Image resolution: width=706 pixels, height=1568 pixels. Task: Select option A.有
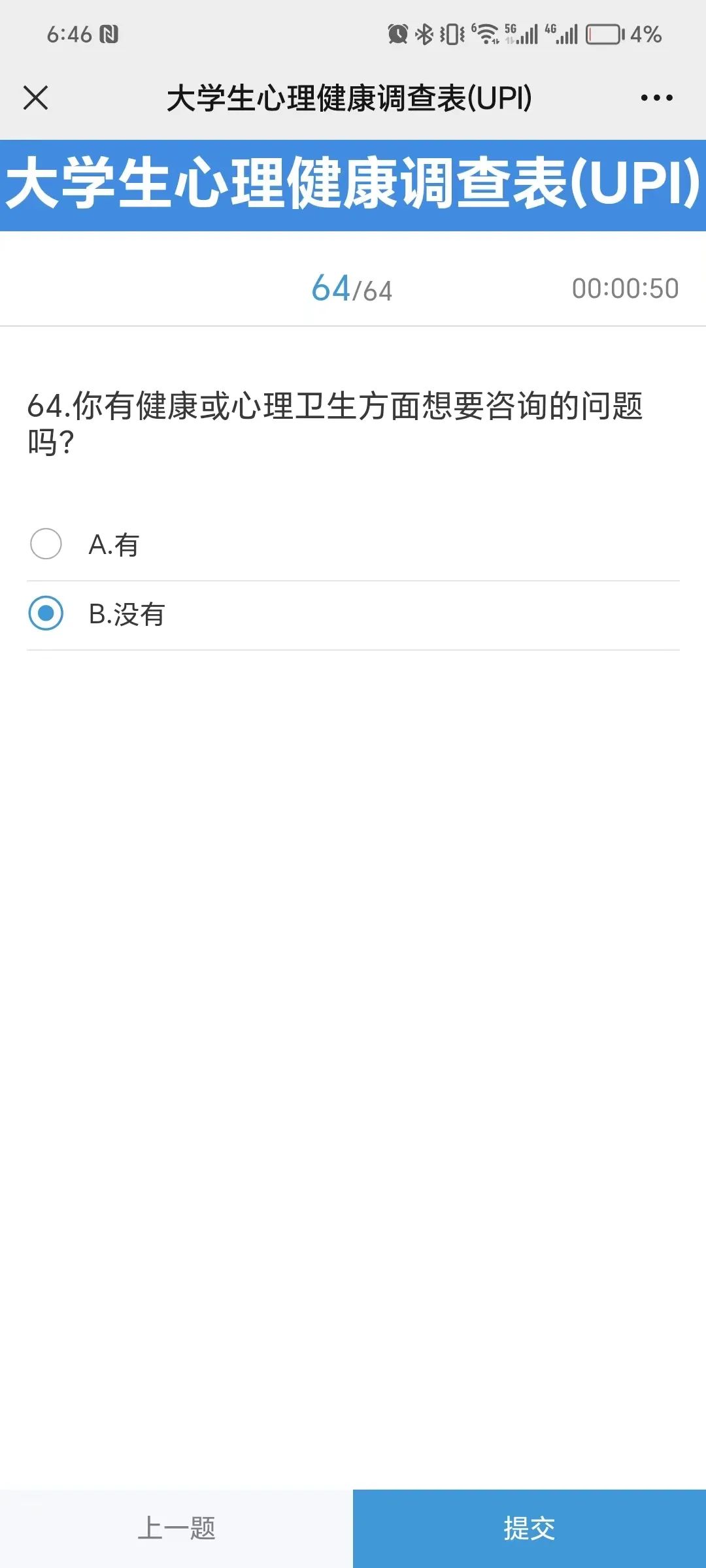[46, 544]
